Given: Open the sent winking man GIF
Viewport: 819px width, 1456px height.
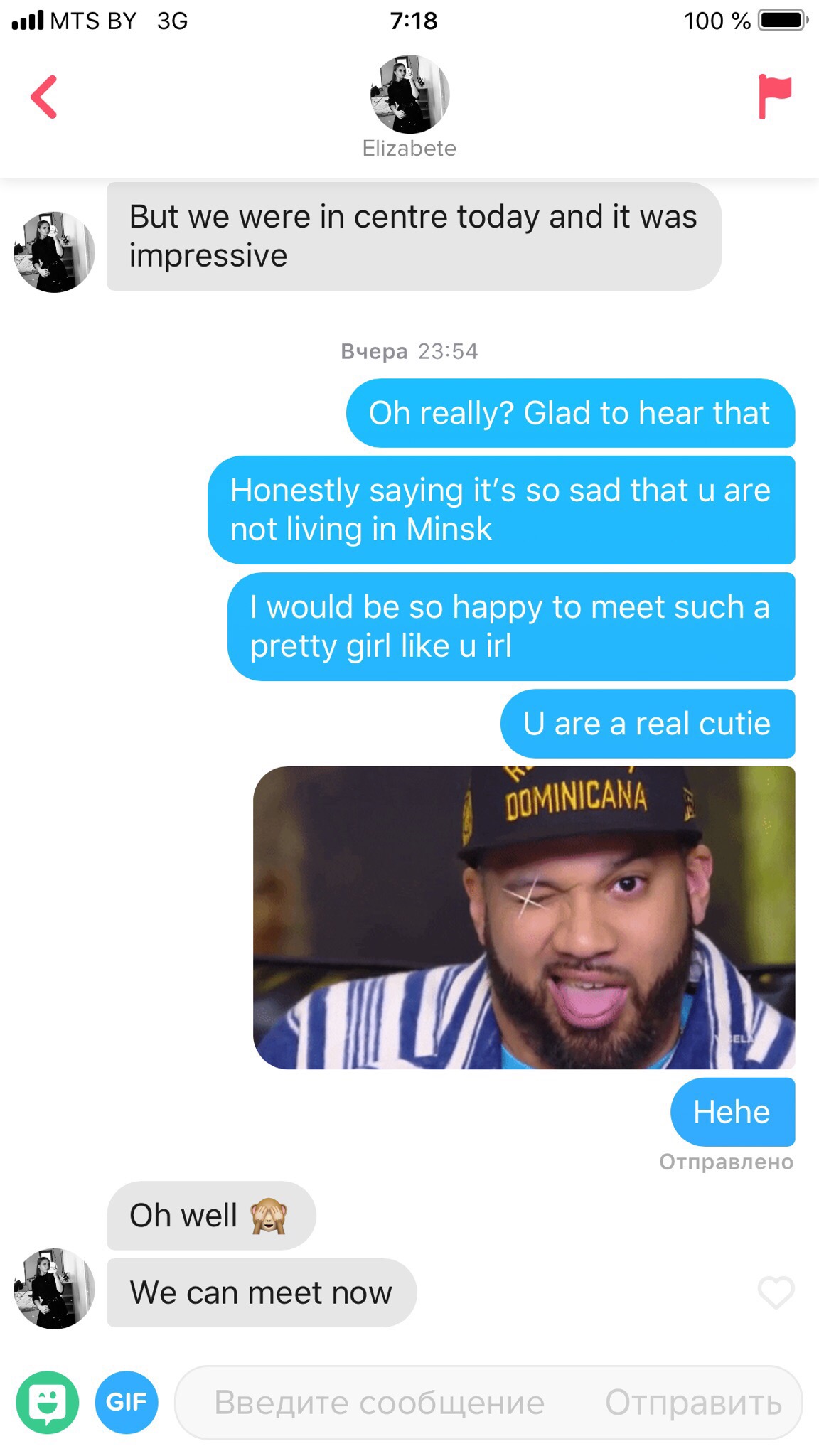Looking at the screenshot, I should [x=524, y=917].
